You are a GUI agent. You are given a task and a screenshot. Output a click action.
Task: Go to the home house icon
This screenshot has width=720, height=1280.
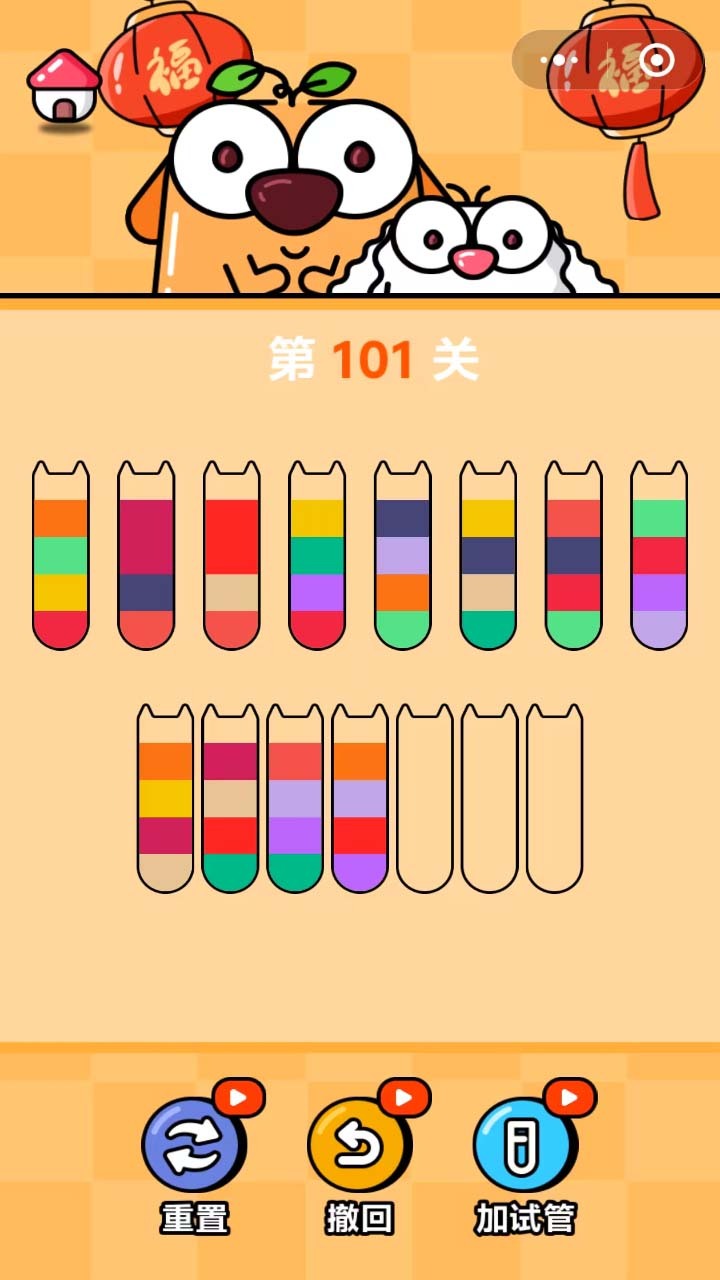click(63, 86)
